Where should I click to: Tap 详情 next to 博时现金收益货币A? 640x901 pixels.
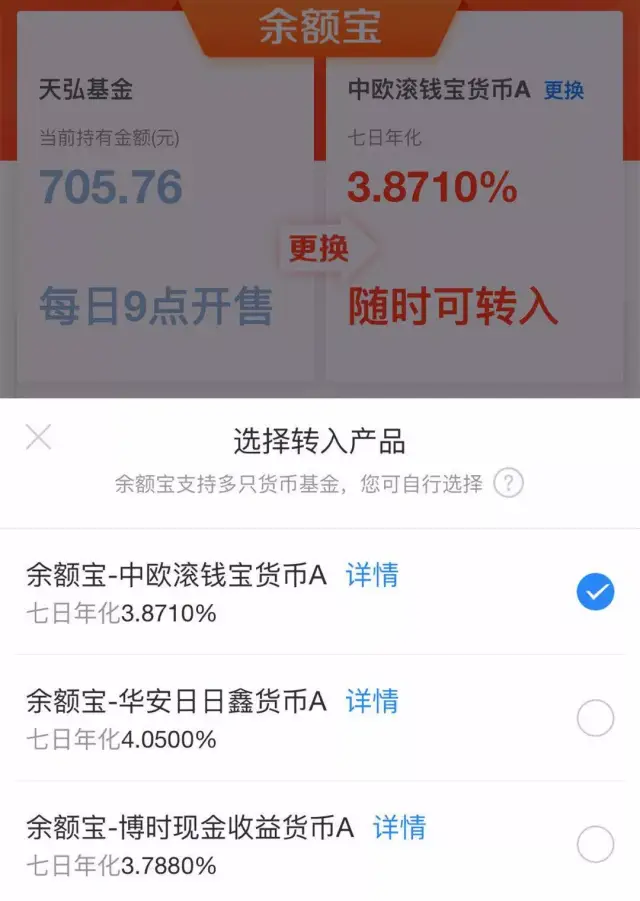(x=399, y=827)
